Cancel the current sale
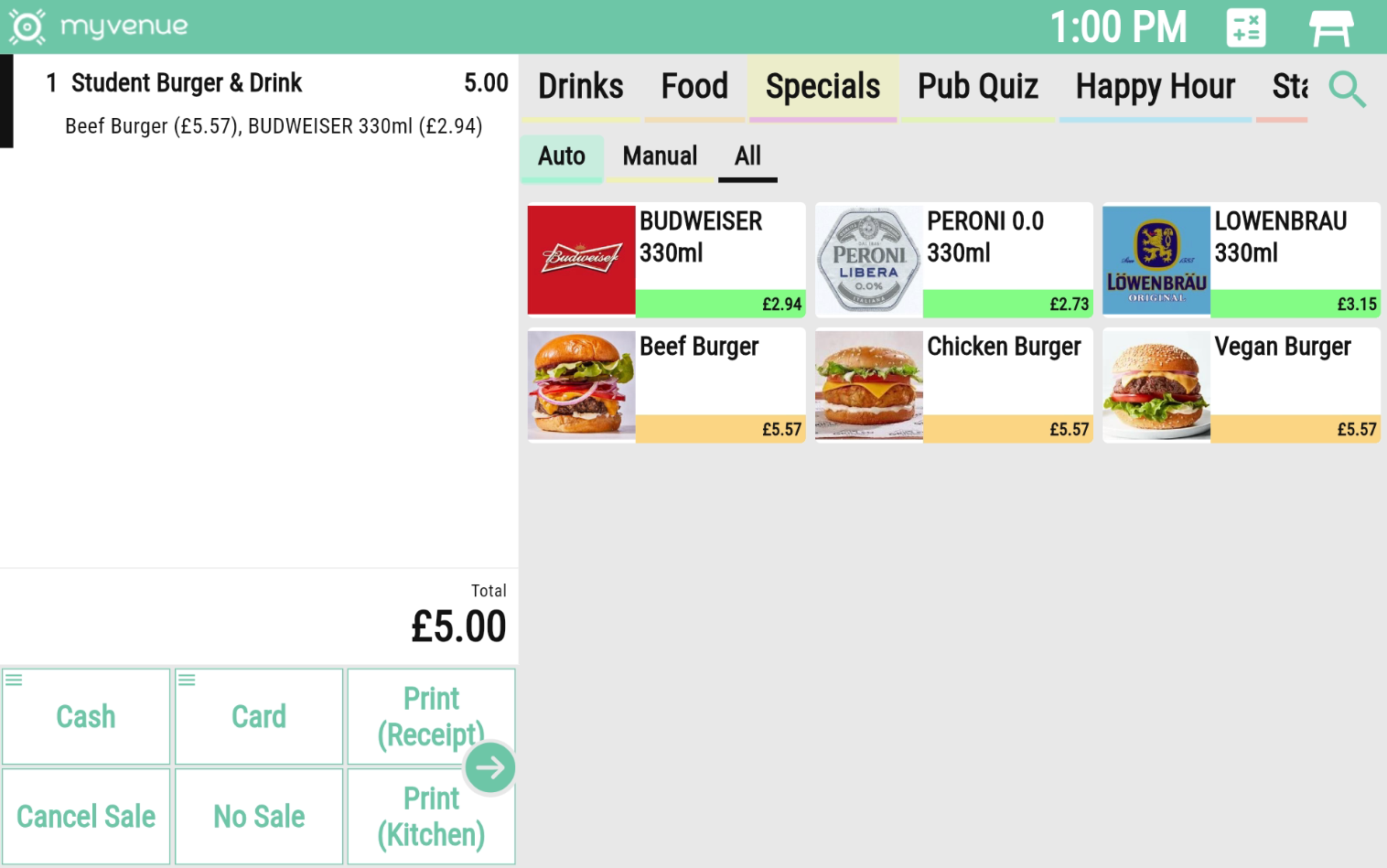The height and width of the screenshot is (868, 1387). pos(86,816)
